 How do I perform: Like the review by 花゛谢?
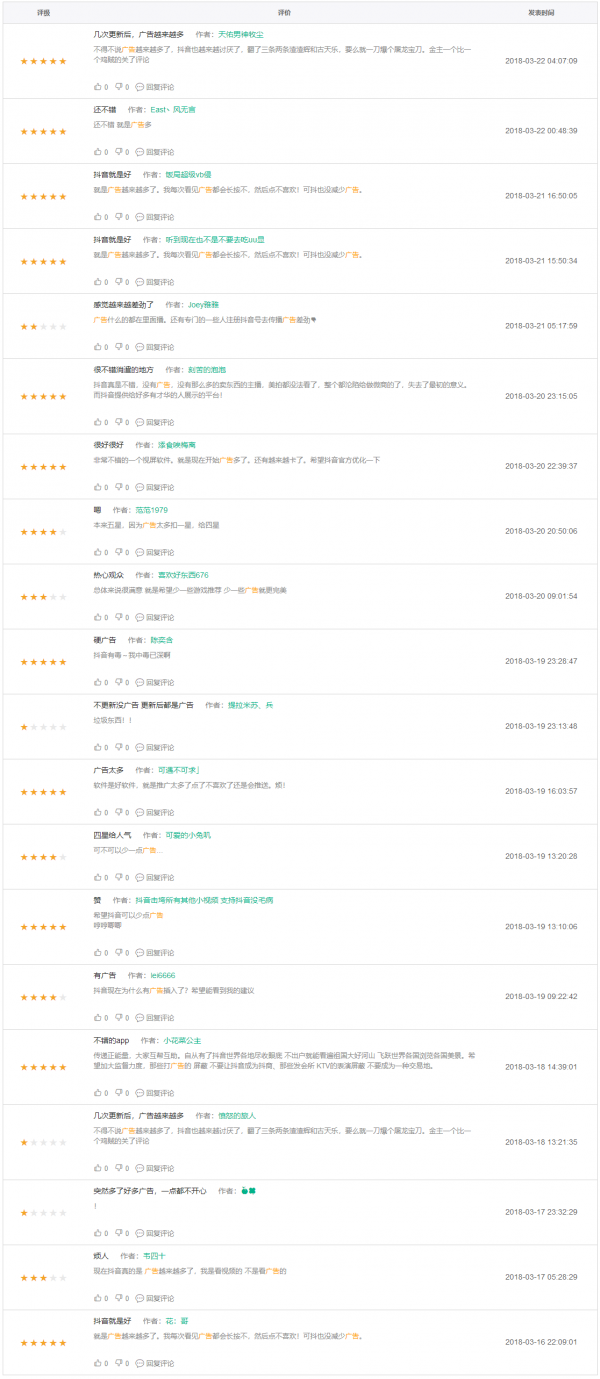(101, 1363)
